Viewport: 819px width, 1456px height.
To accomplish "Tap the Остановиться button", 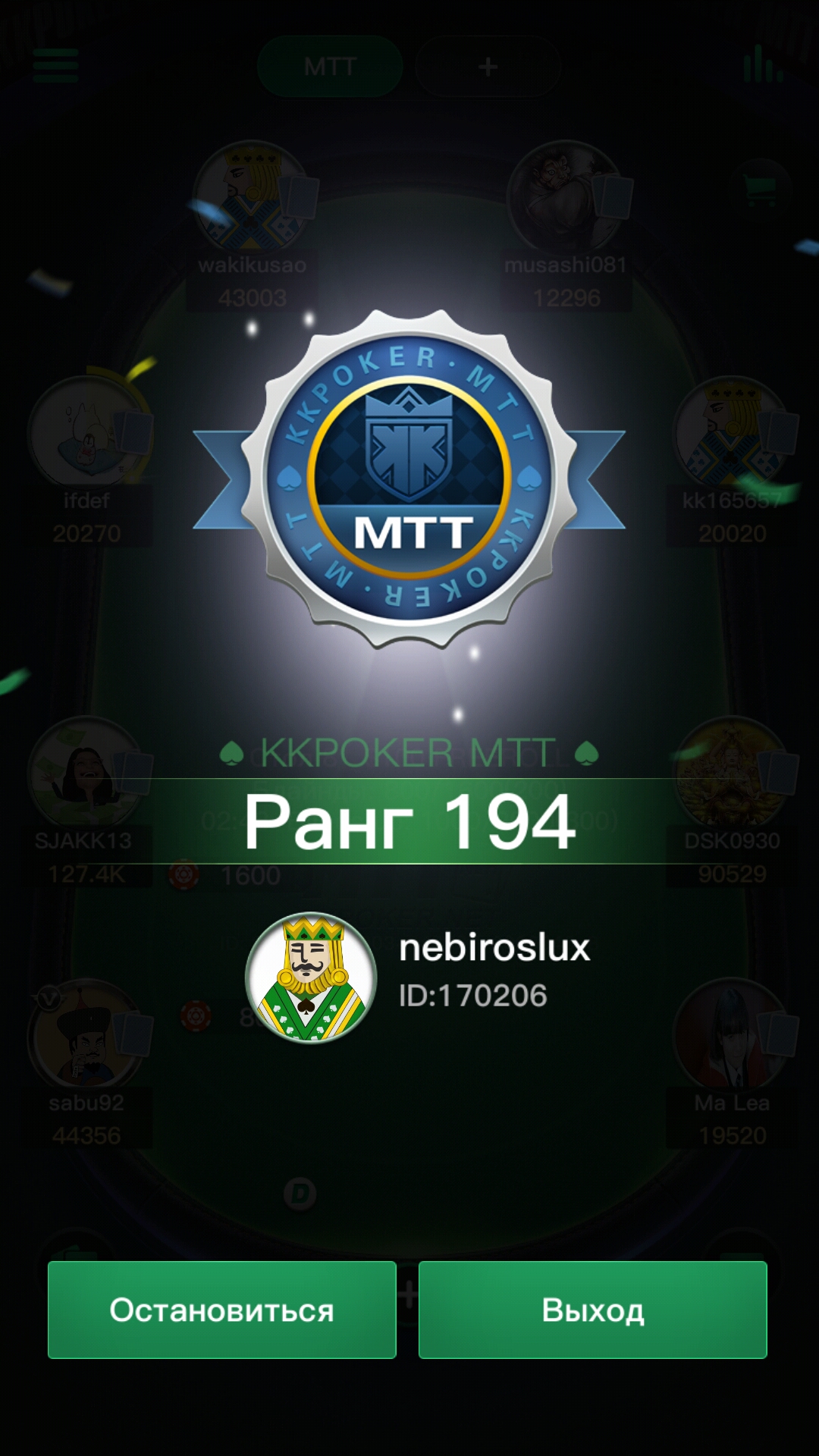I will click(222, 1310).
